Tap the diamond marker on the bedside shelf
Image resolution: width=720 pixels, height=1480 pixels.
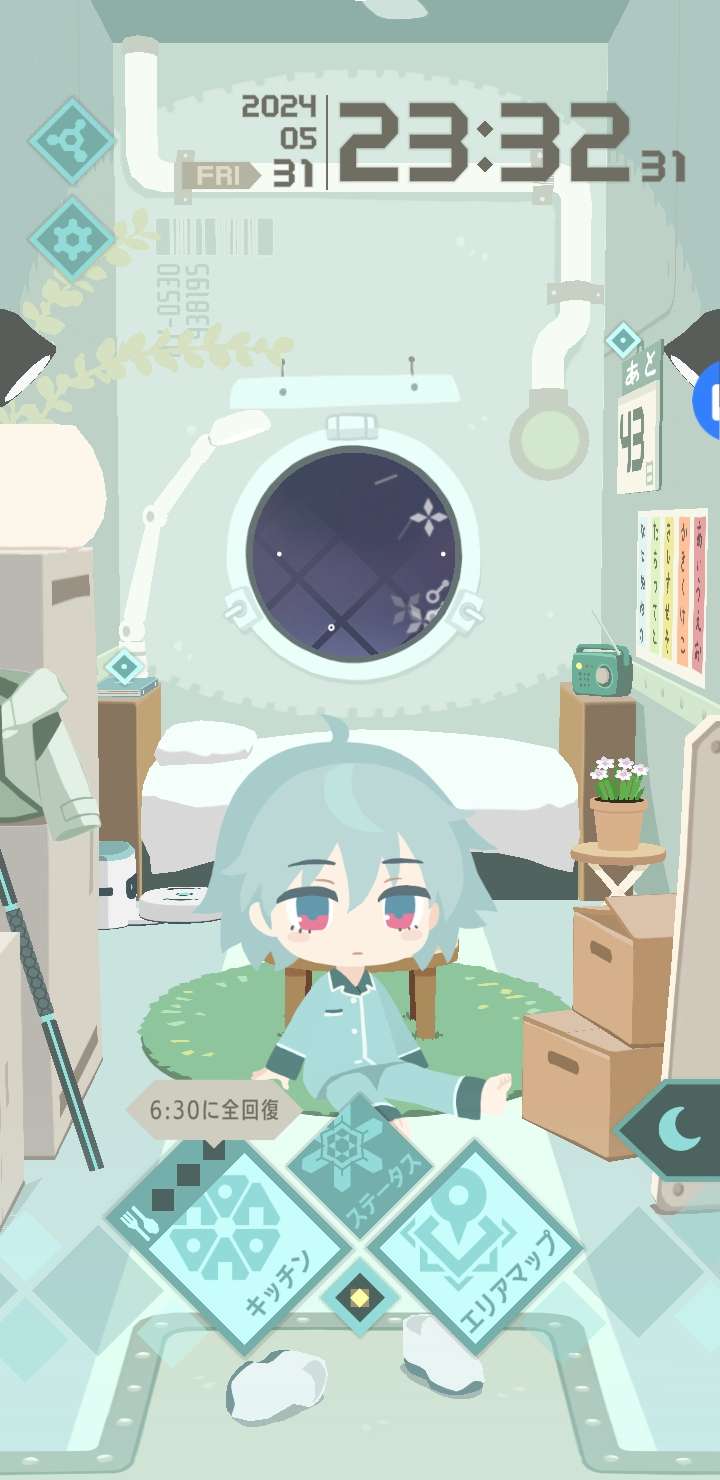[124, 666]
